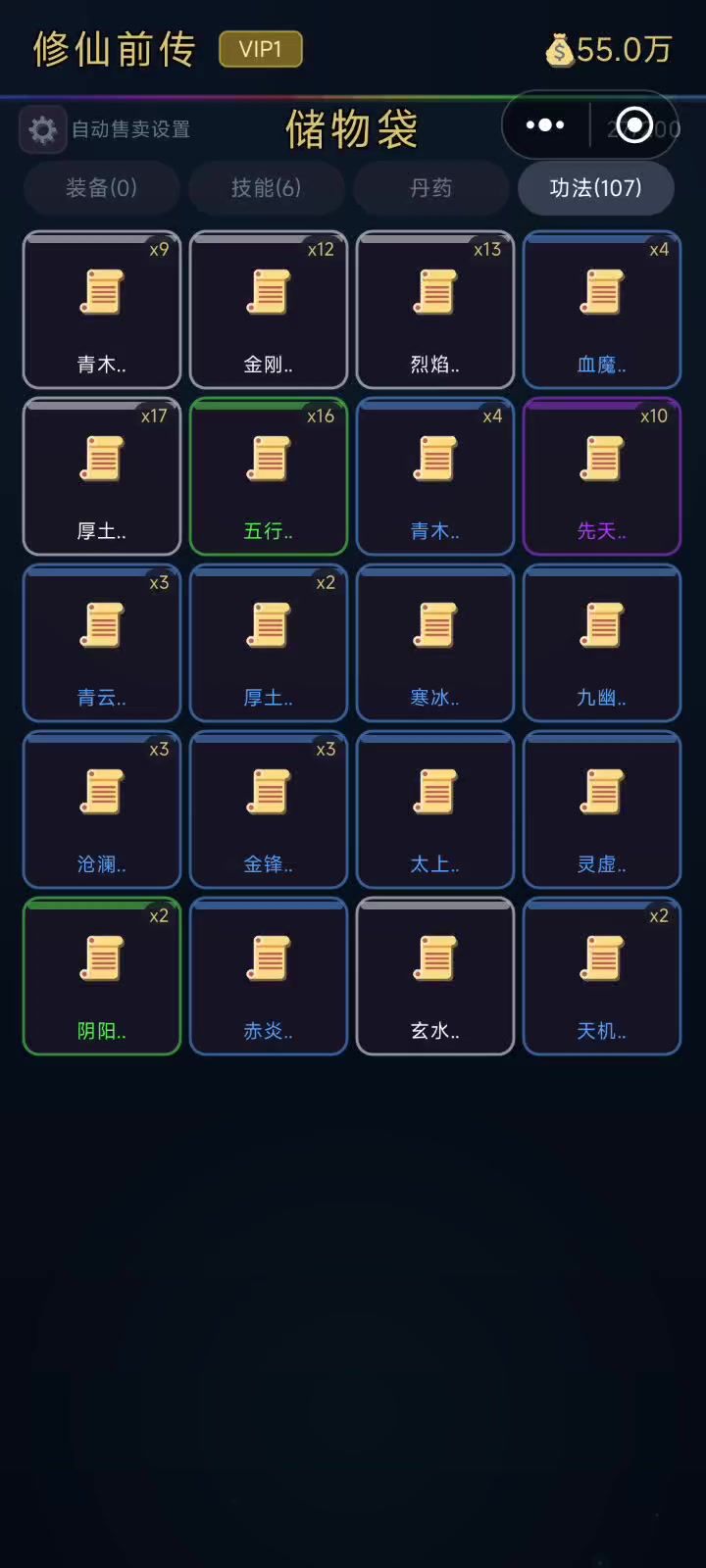Open the 自动售卖设置 auto-sell settings
The image size is (706, 1568).
coord(108,129)
